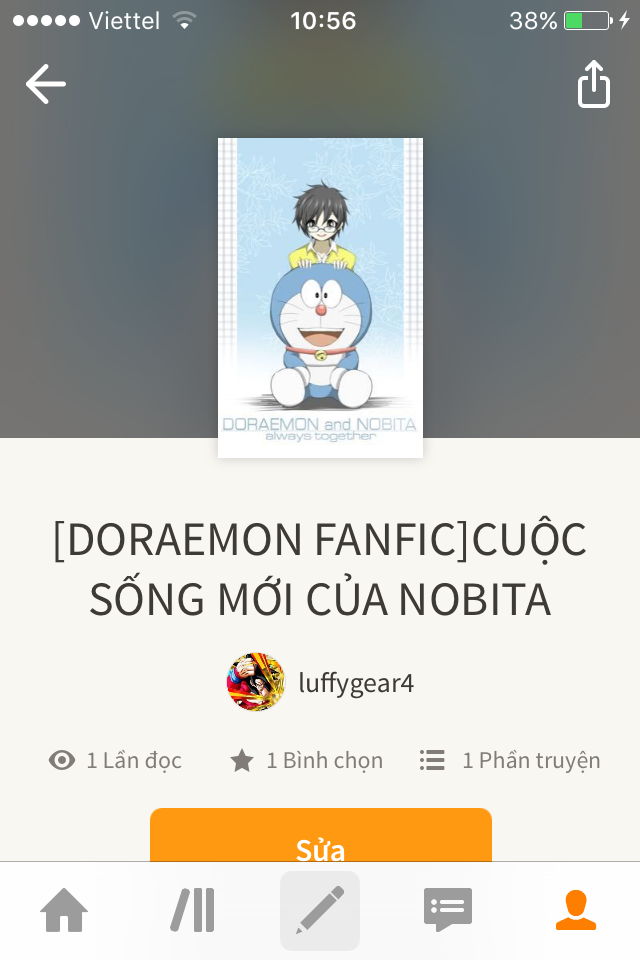Open the luffygear4 author profile
The image size is (640, 960).
(322, 683)
